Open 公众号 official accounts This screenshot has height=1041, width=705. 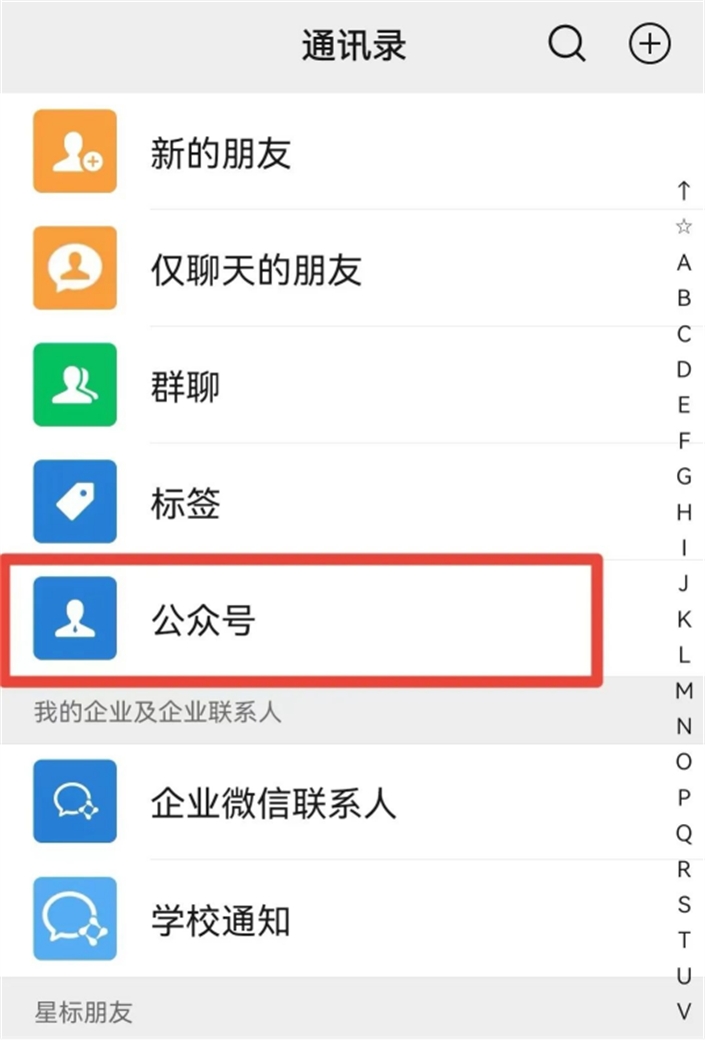203,619
